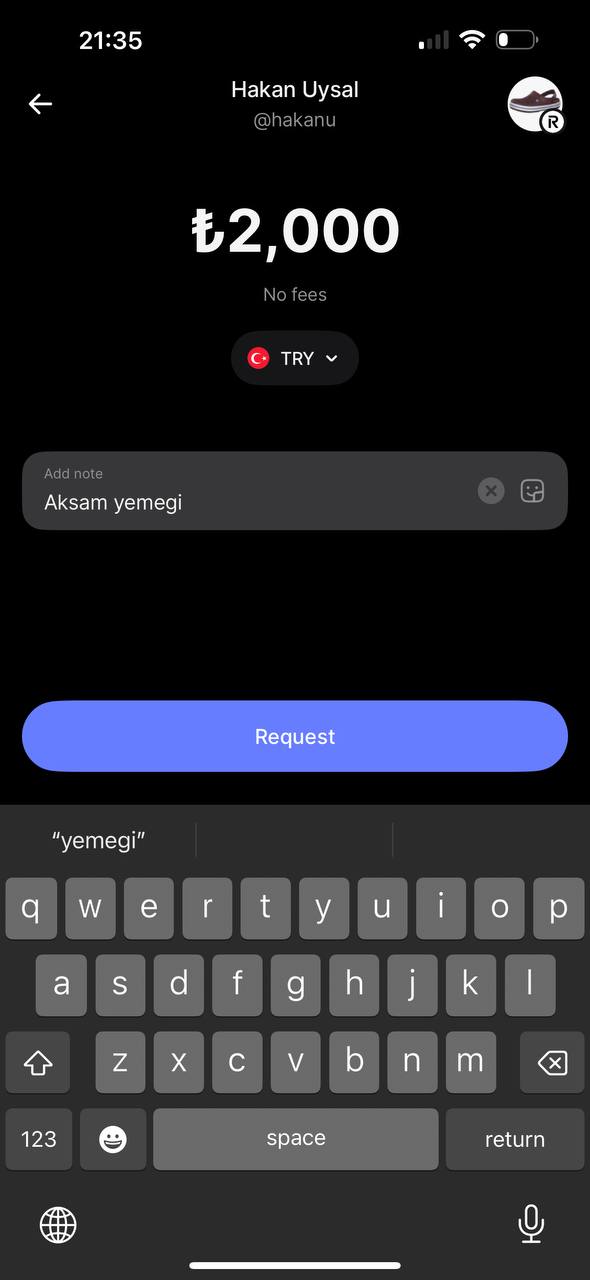Switch keyboard to 123 numbers layout

[x=39, y=1139]
